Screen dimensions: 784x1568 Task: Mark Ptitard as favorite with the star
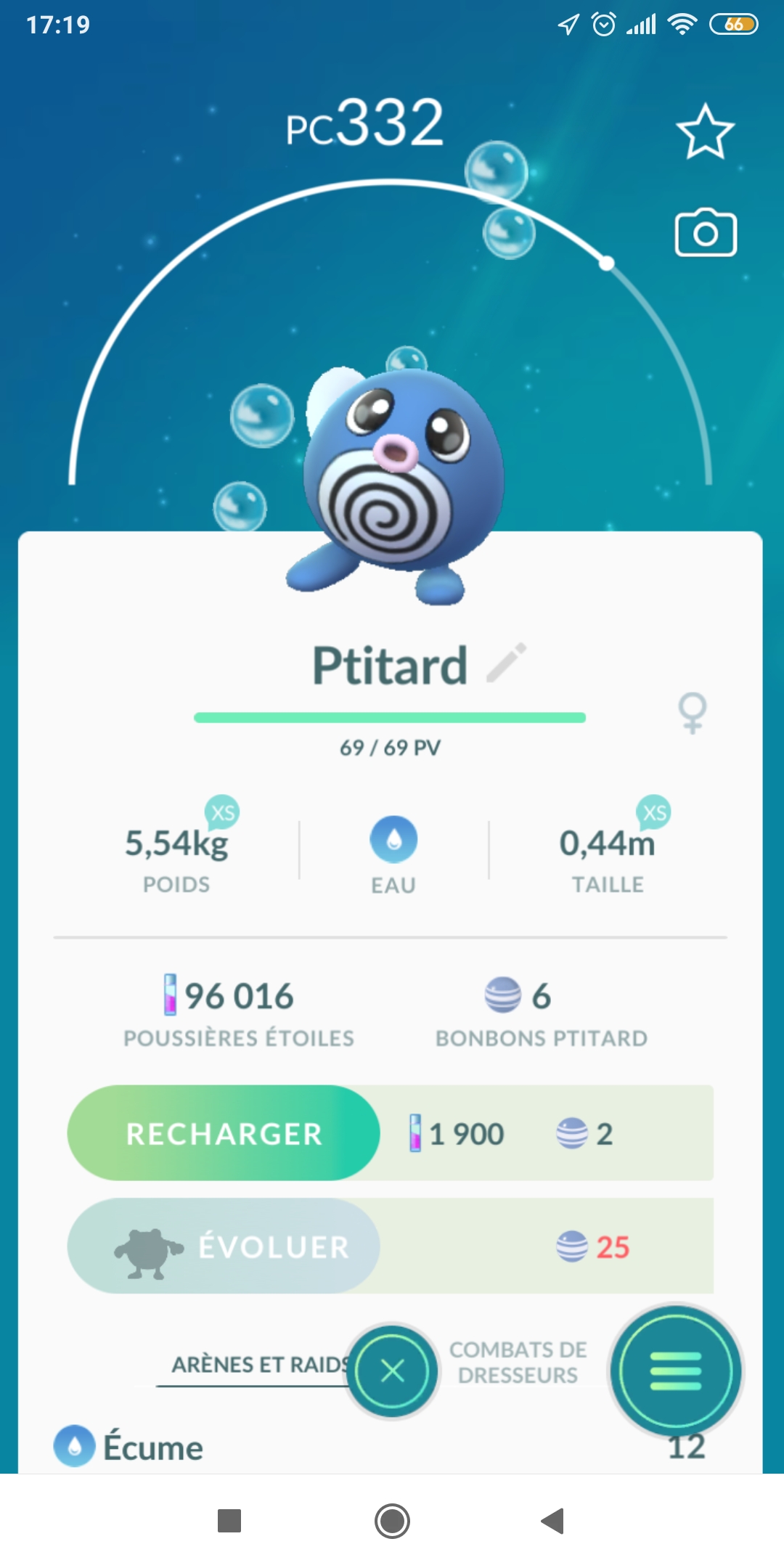pos(705,131)
